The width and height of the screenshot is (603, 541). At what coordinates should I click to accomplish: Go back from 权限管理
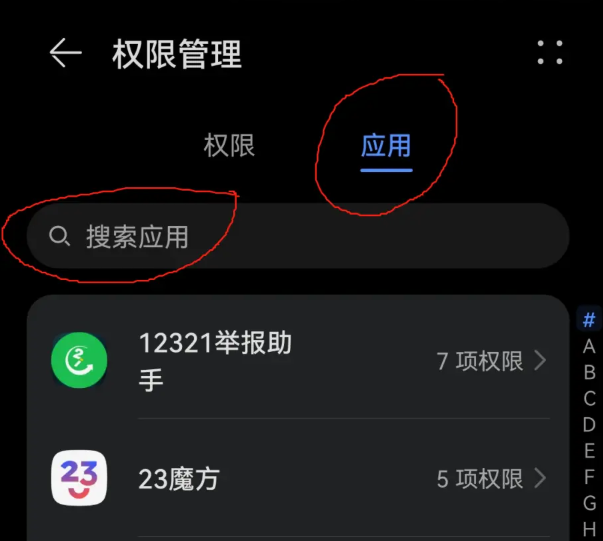click(x=65, y=54)
